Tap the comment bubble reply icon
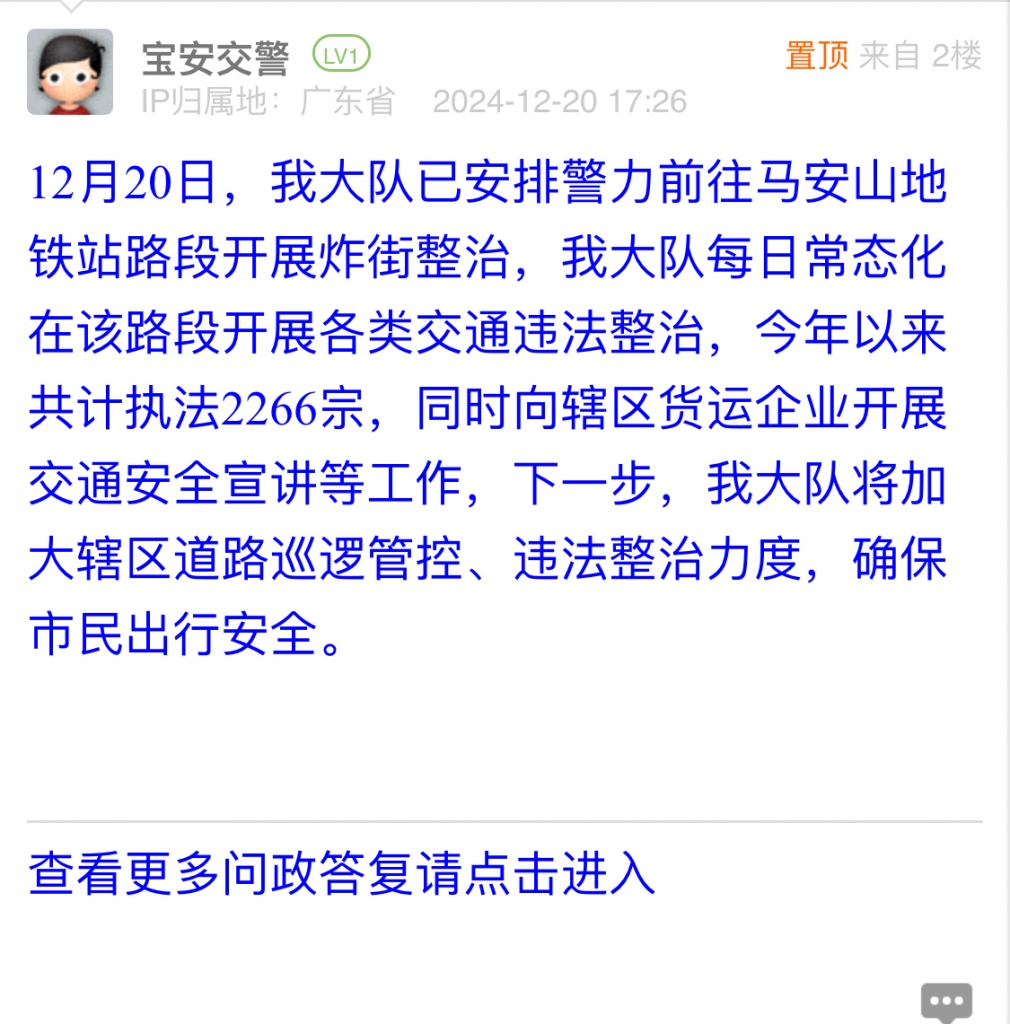The width and height of the screenshot is (1010, 1024). click(945, 1002)
